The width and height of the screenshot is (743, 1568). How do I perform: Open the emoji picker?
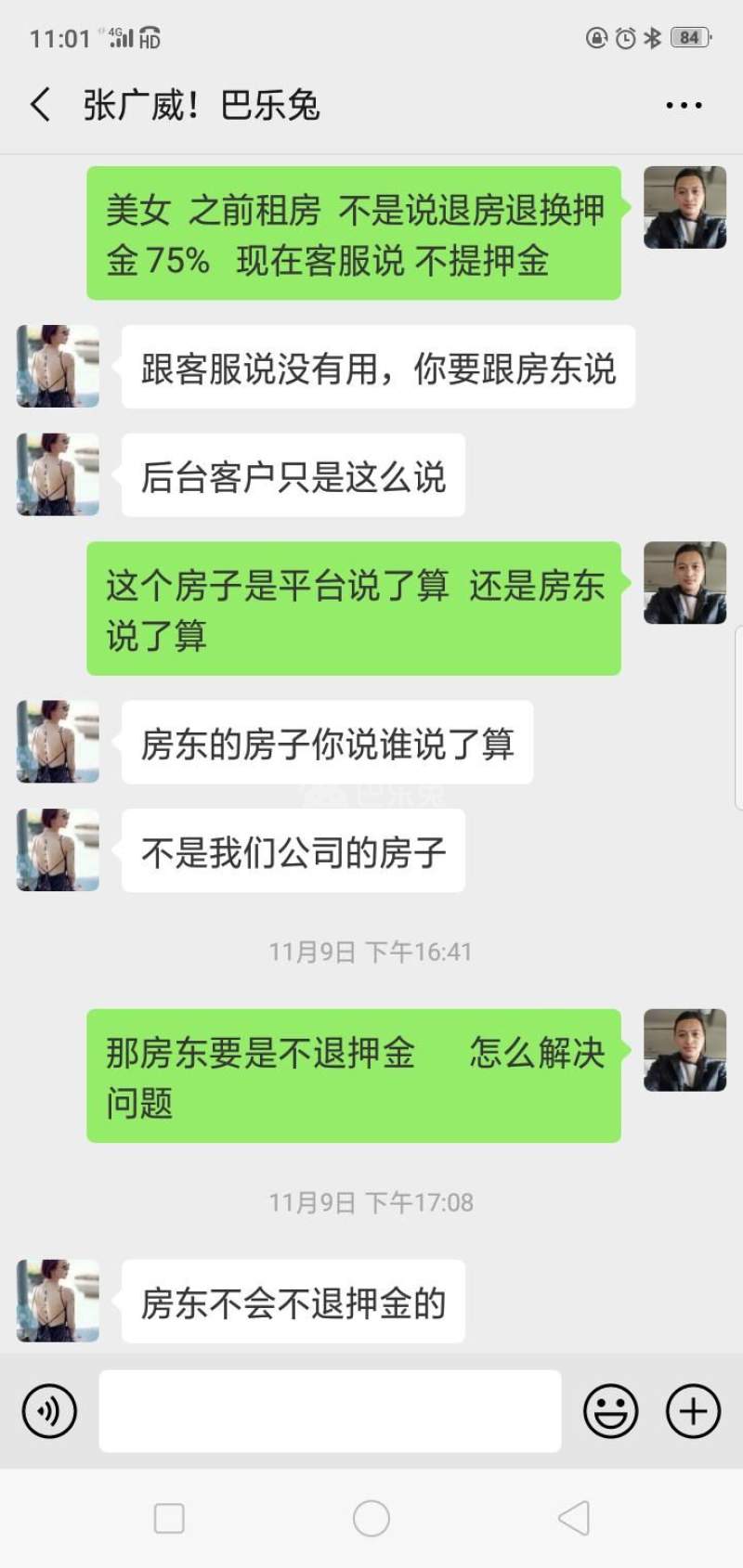click(610, 1411)
